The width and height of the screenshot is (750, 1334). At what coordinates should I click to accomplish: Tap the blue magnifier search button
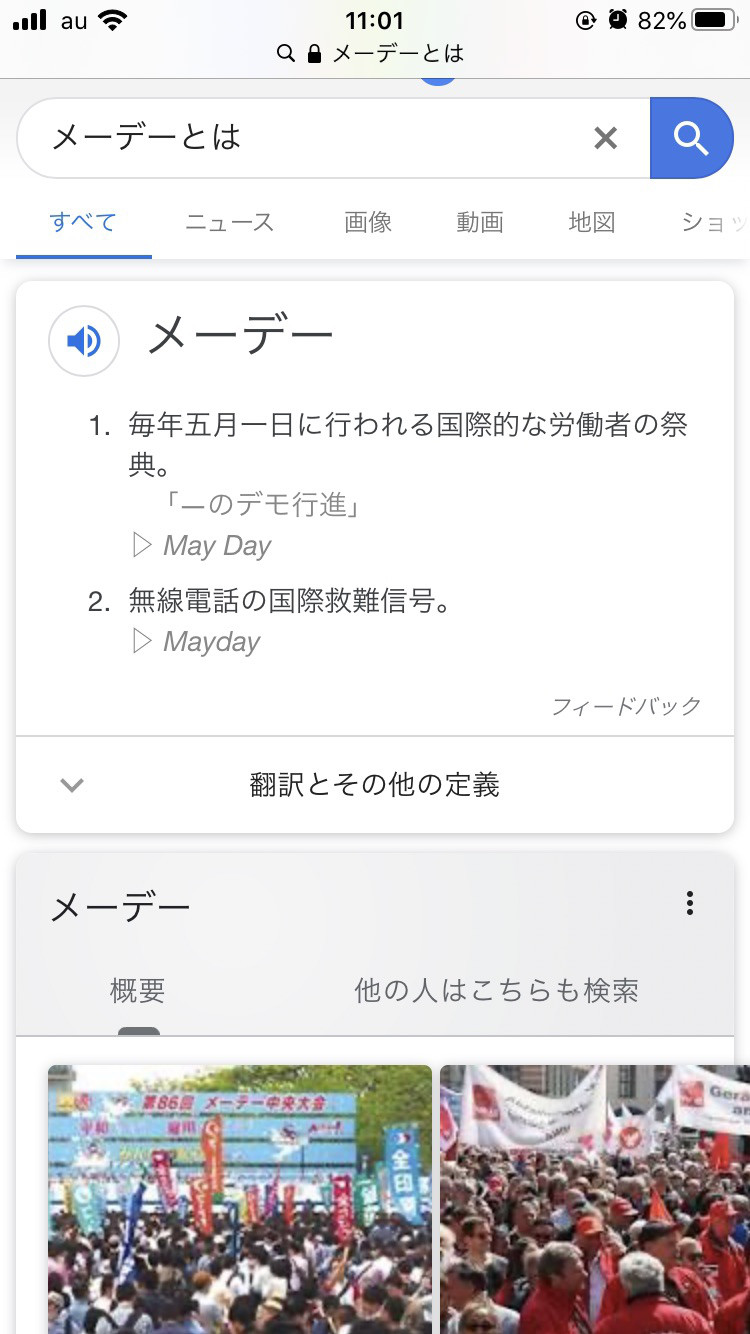tap(691, 138)
